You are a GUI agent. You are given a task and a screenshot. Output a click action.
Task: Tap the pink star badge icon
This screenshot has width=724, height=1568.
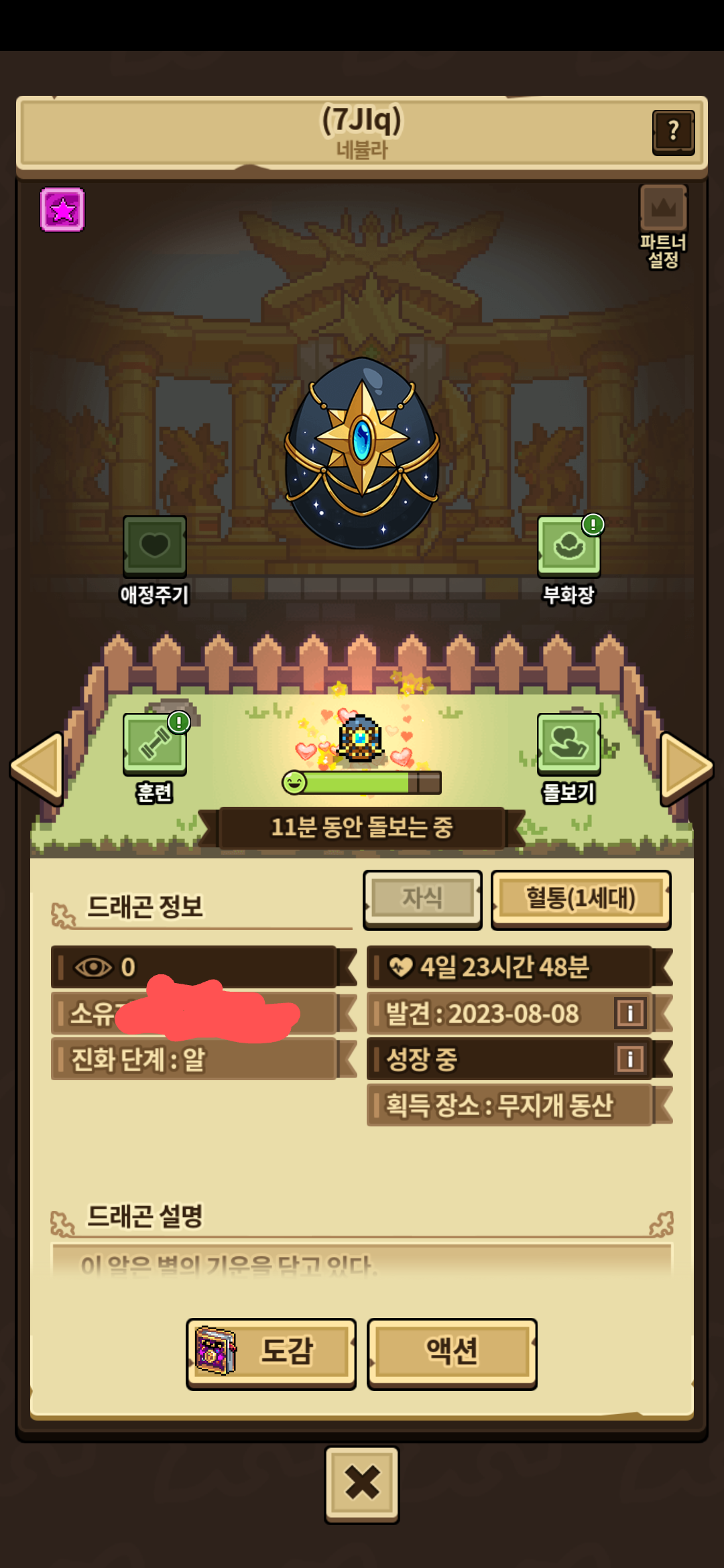[62, 210]
